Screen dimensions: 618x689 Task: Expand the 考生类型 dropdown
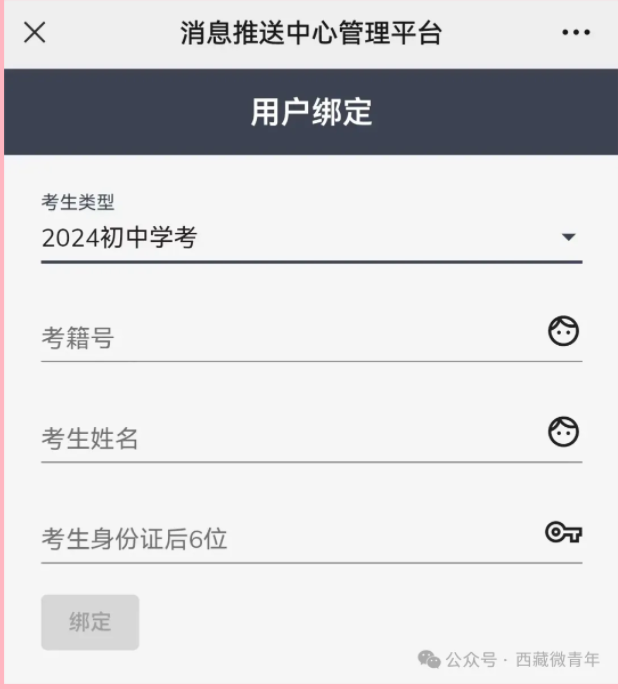click(x=310, y=238)
